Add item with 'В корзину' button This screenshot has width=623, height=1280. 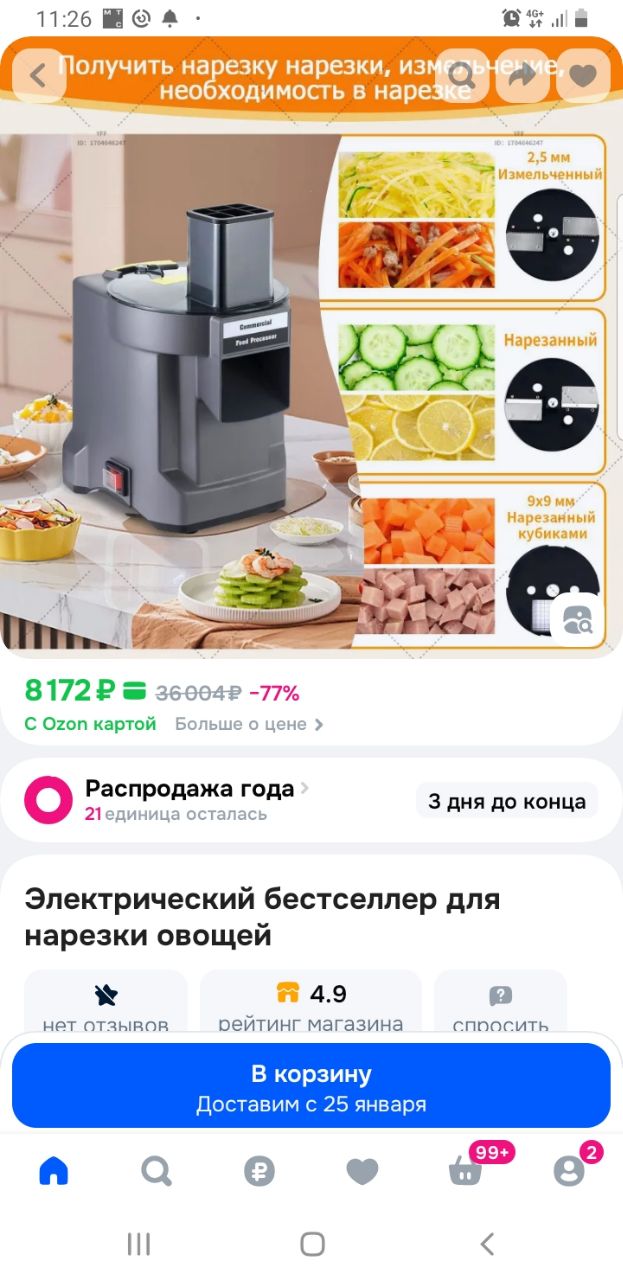pyautogui.click(x=311, y=1086)
